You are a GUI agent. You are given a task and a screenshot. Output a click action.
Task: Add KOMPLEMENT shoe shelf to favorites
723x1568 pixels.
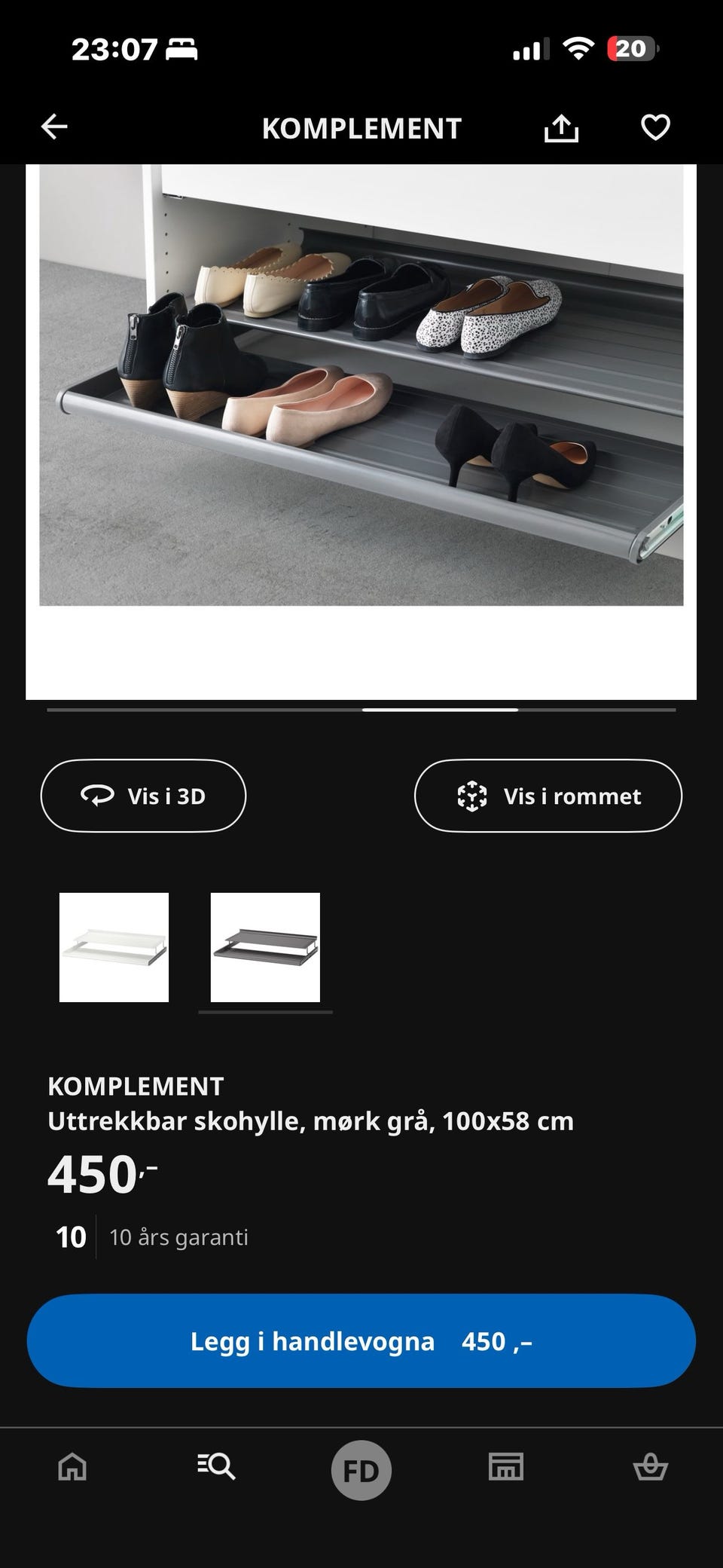(x=654, y=127)
